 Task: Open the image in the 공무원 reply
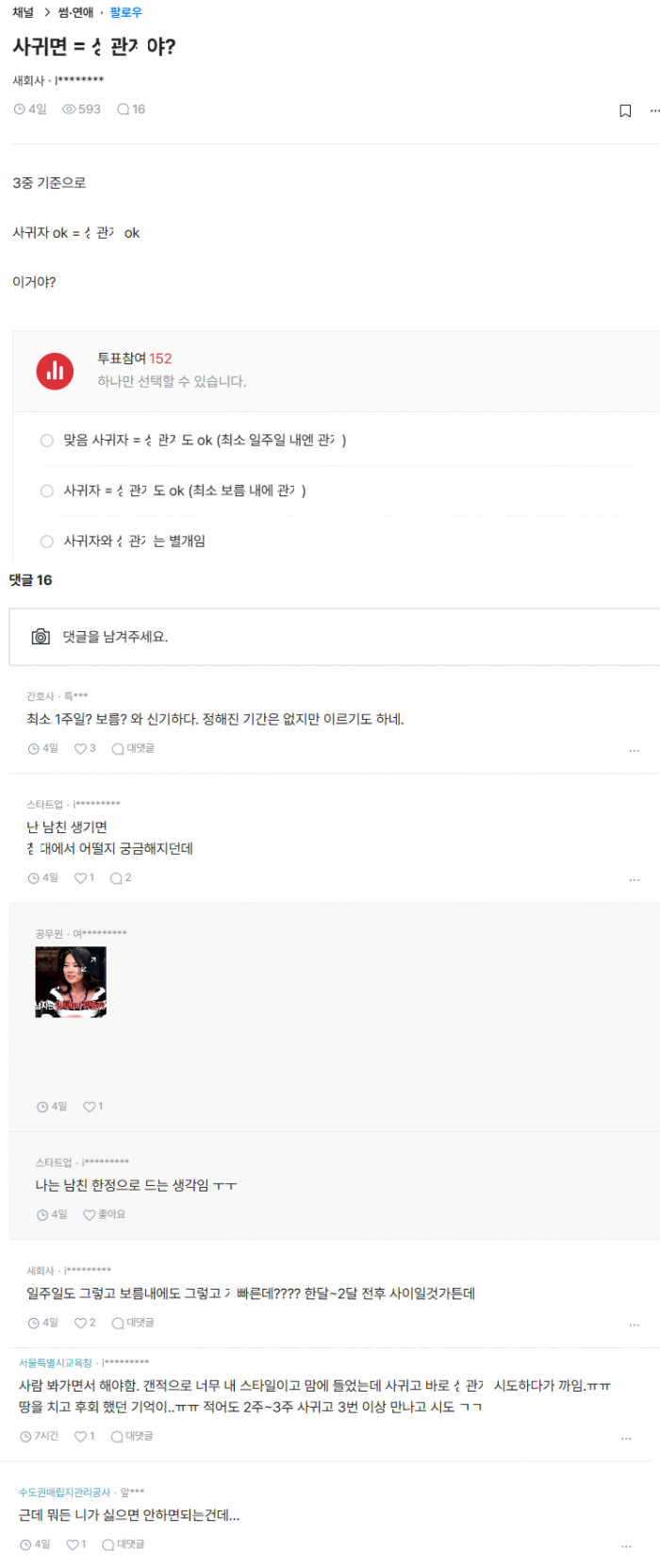[x=71, y=982]
